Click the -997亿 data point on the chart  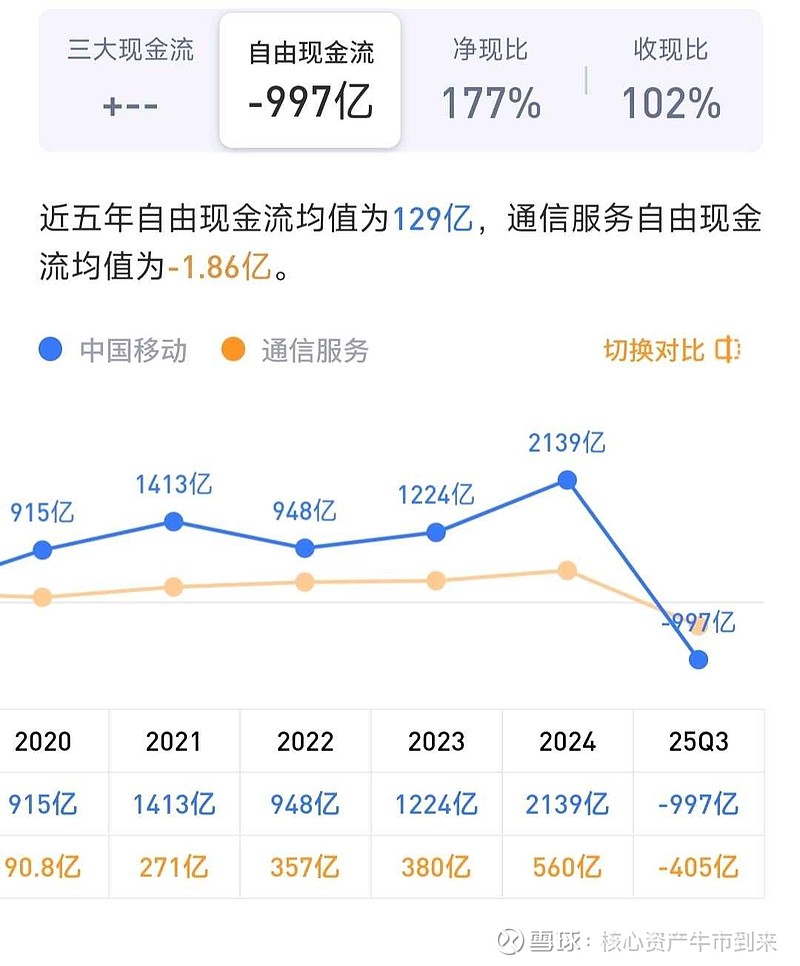698,658
